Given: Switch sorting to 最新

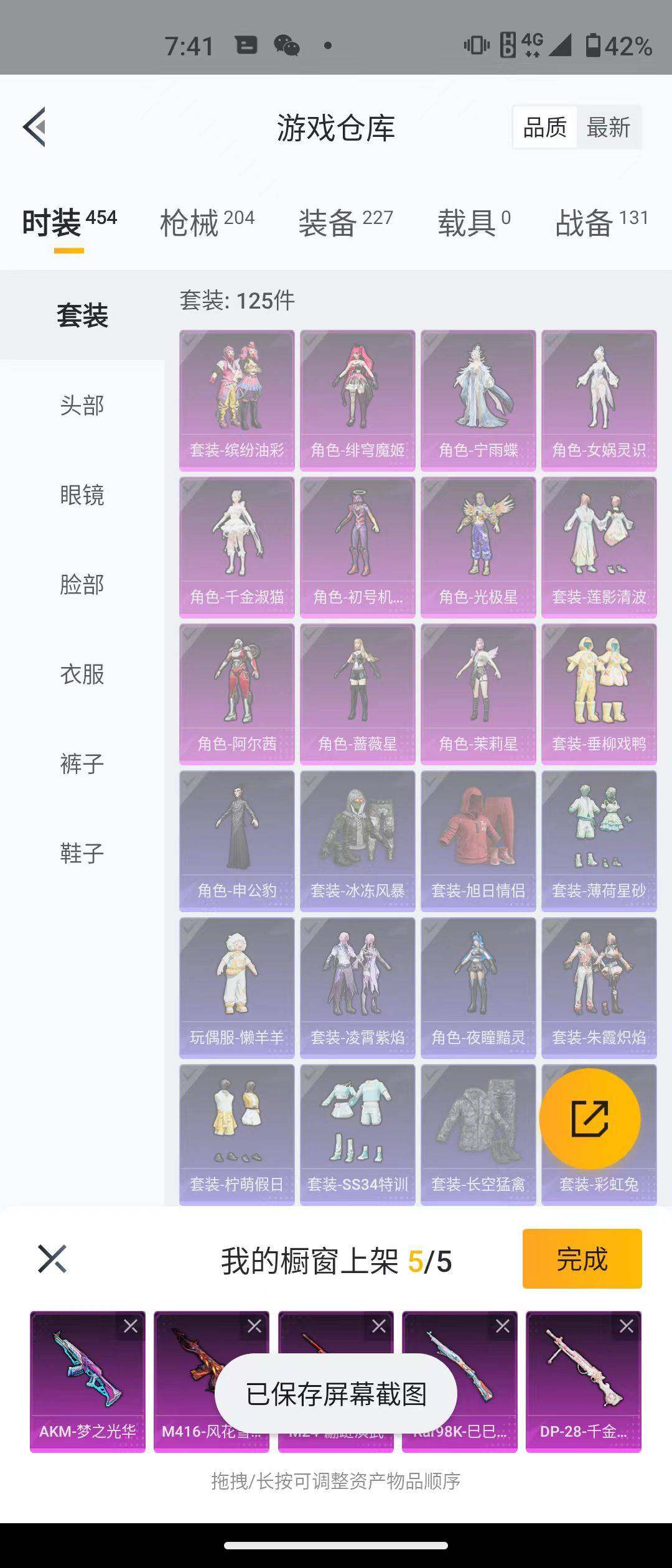Looking at the screenshot, I should pyautogui.click(x=607, y=127).
